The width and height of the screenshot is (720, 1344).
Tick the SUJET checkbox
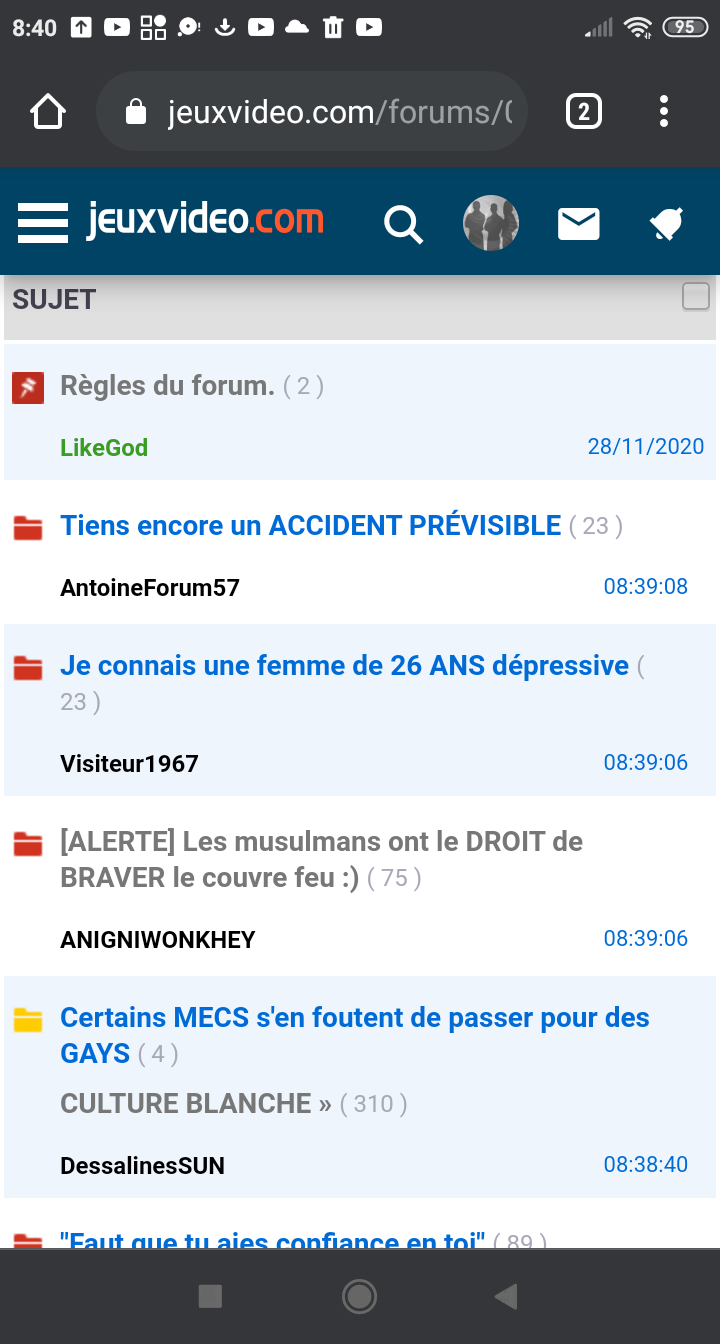tap(695, 296)
